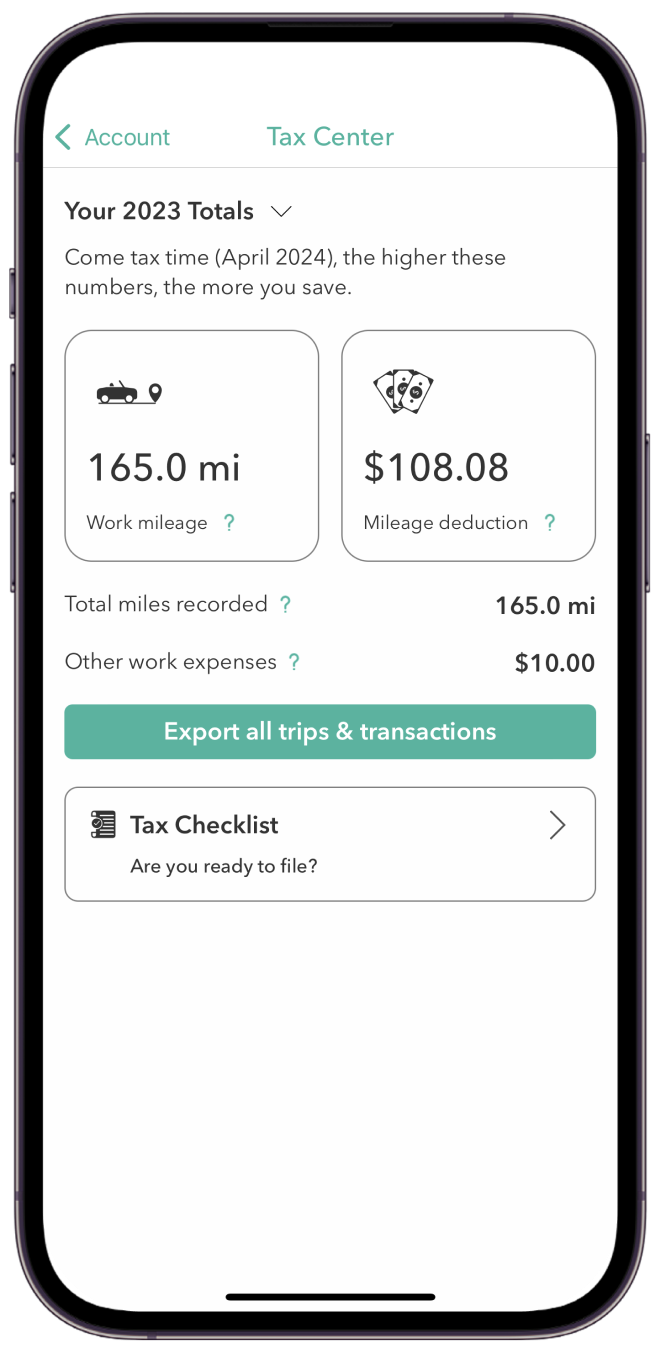Open help for Mileage deduction
The image size is (661, 1352).
point(549,522)
